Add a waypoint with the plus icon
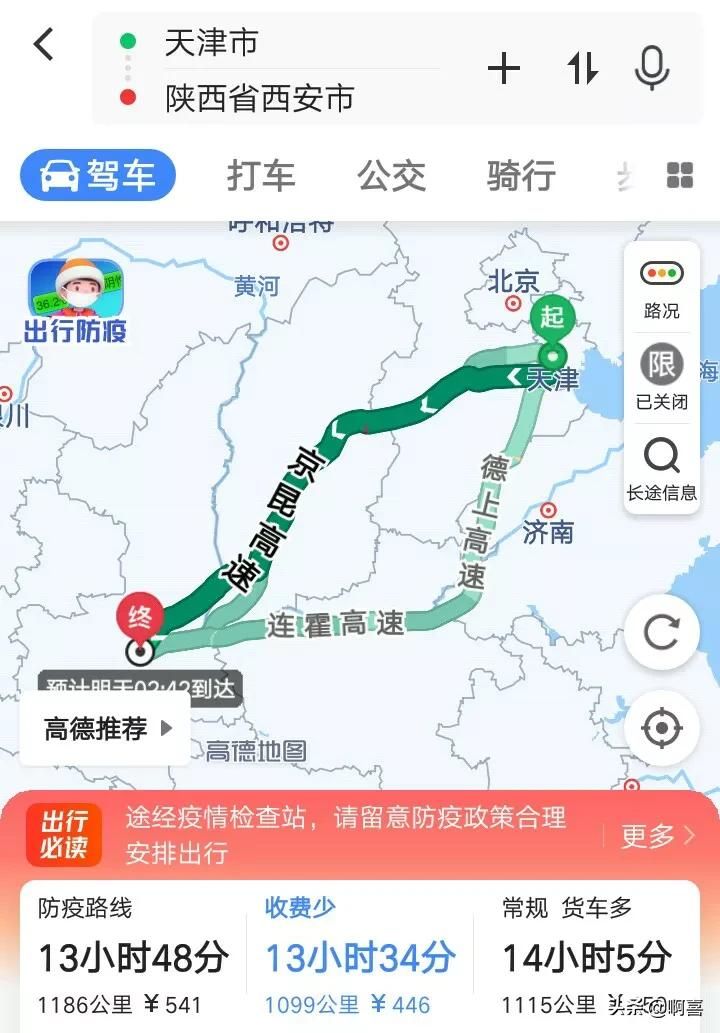 (x=504, y=69)
